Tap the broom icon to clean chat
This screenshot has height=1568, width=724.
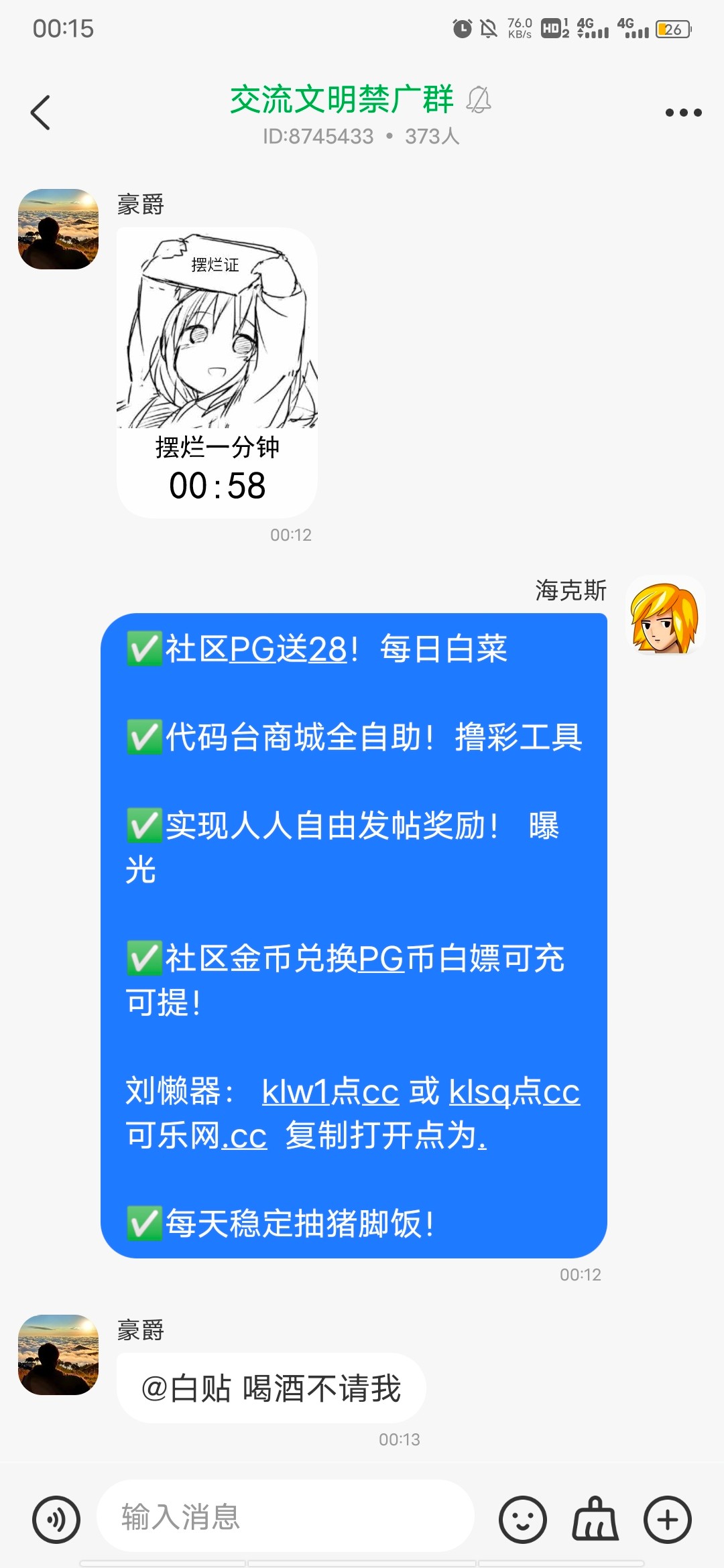coord(595,1519)
